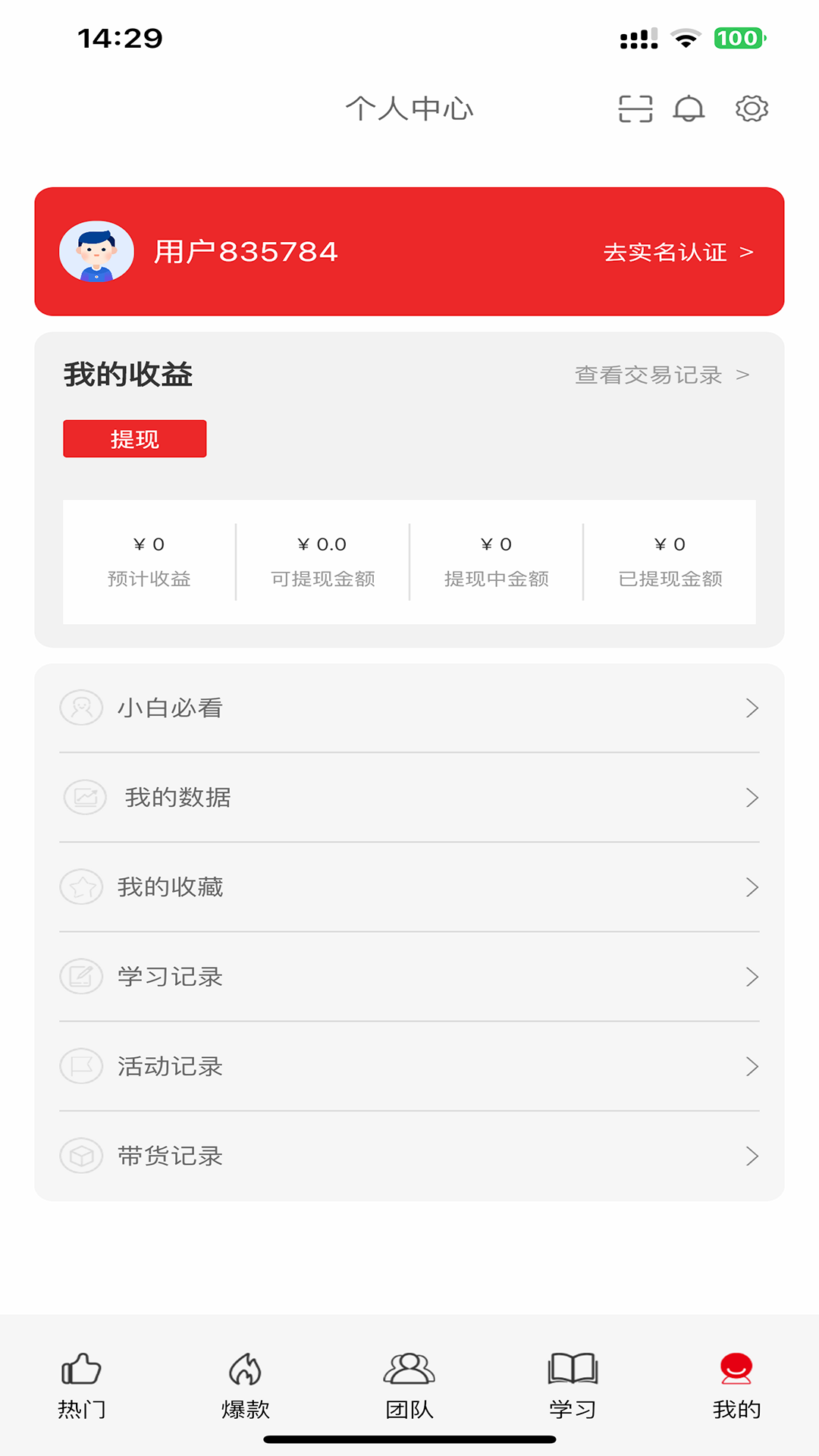The width and height of the screenshot is (819, 1456).
Task: Select the 我的 tab
Action: 736,1386
